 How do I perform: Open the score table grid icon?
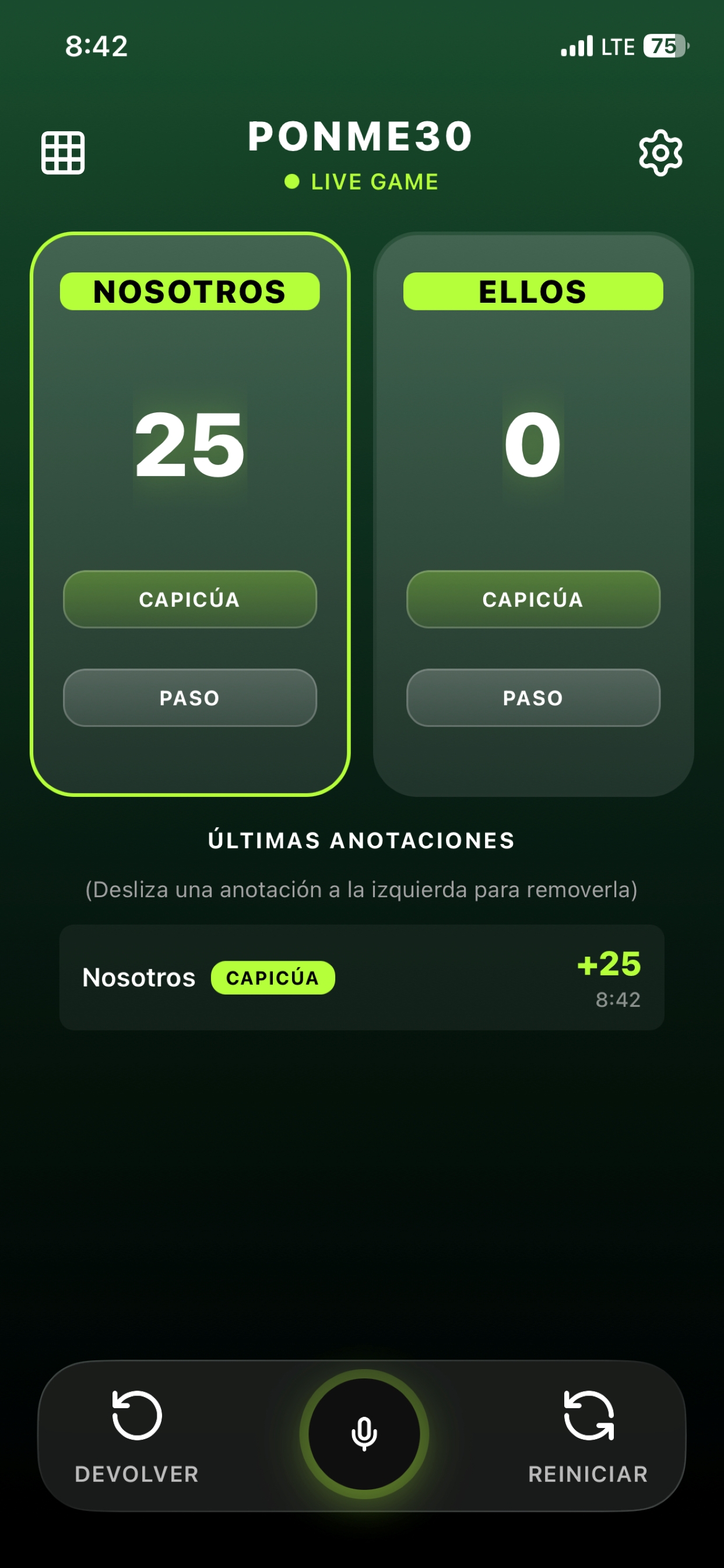63,153
